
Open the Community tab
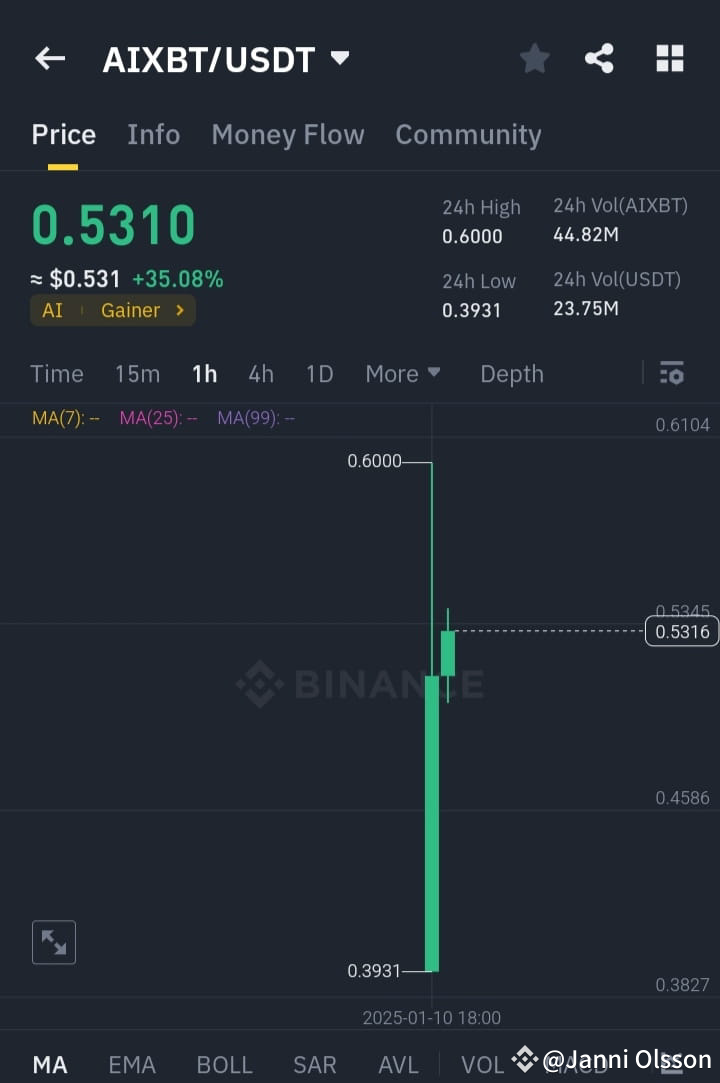click(x=468, y=134)
